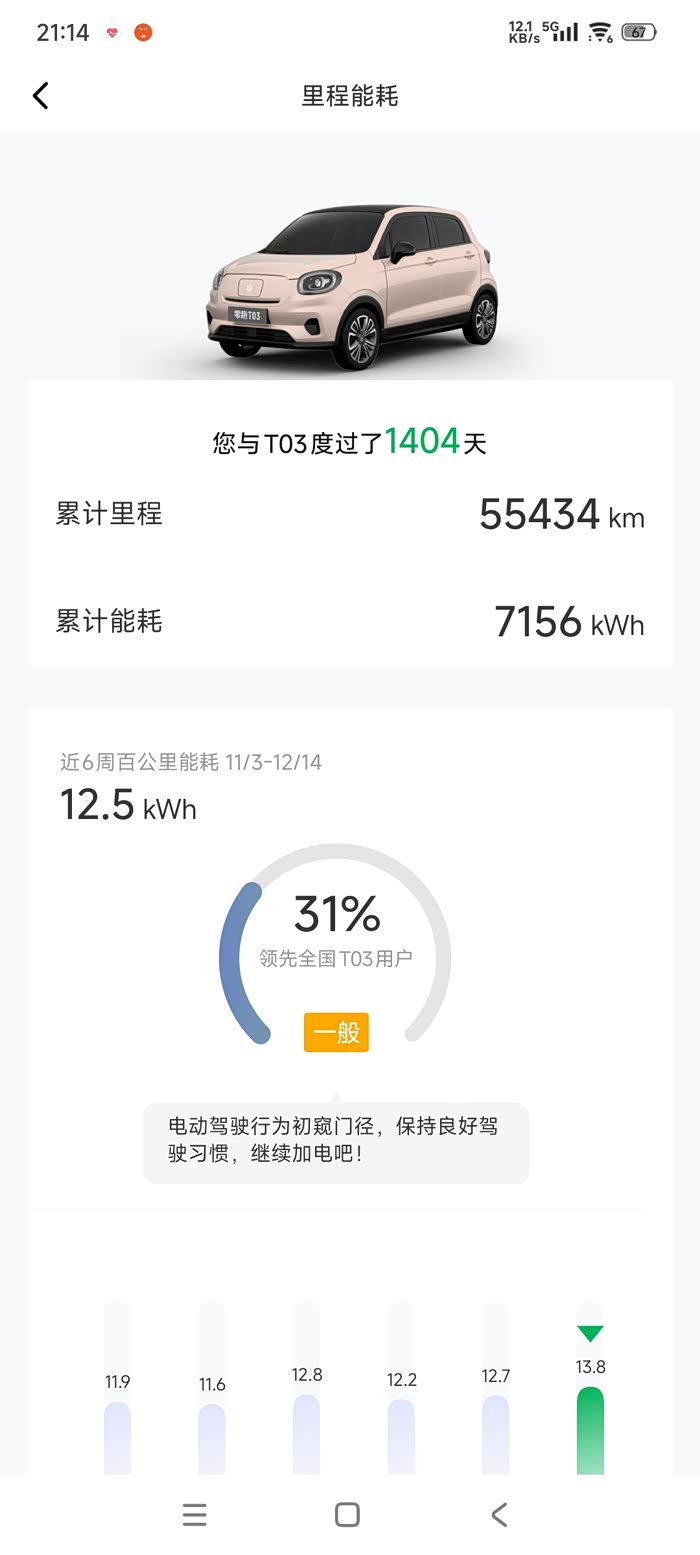
Task: Go back from the 里程能耗 page
Action: point(40,96)
